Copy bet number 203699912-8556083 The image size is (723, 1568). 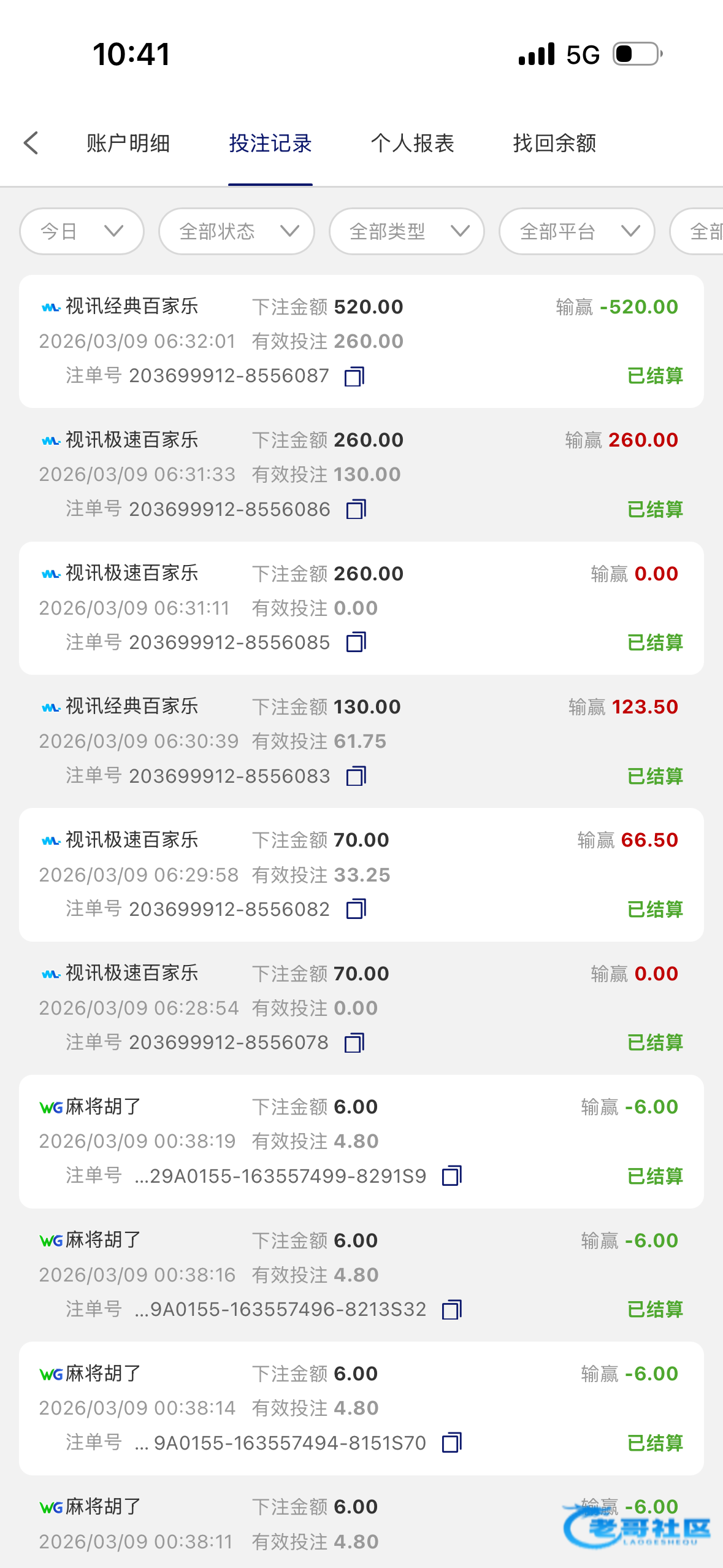[x=356, y=776]
